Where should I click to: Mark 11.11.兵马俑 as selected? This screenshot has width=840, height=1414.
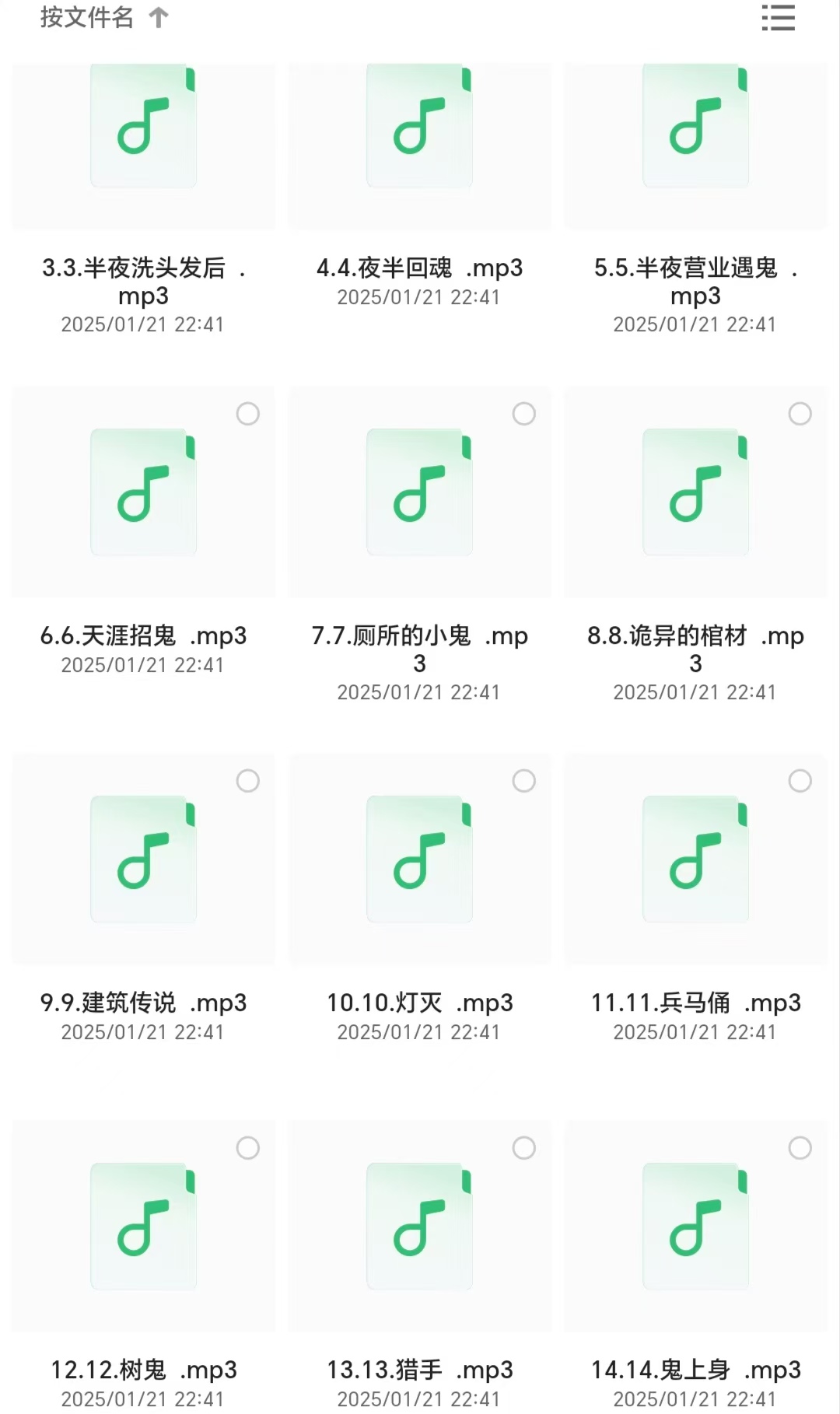[800, 781]
